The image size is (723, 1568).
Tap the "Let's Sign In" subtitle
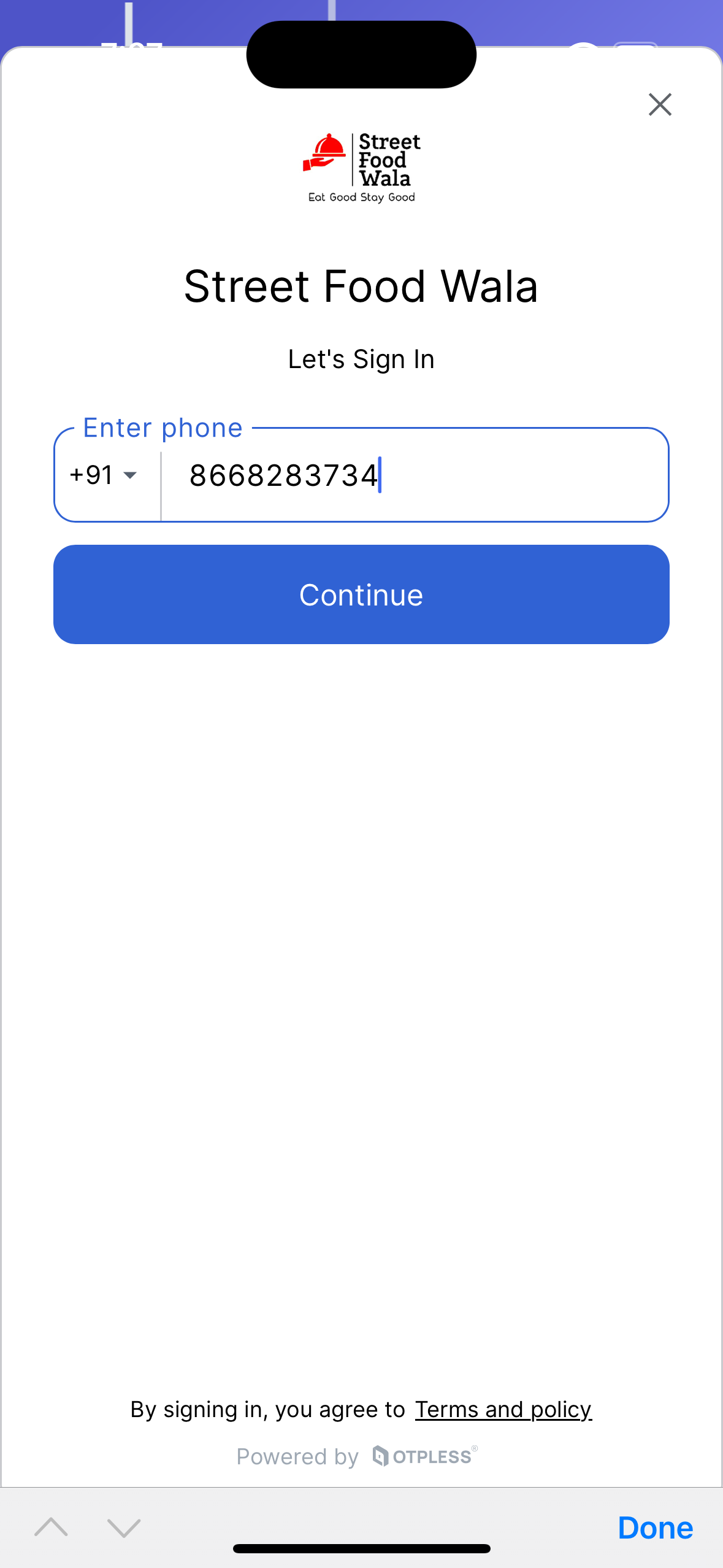tap(361, 359)
